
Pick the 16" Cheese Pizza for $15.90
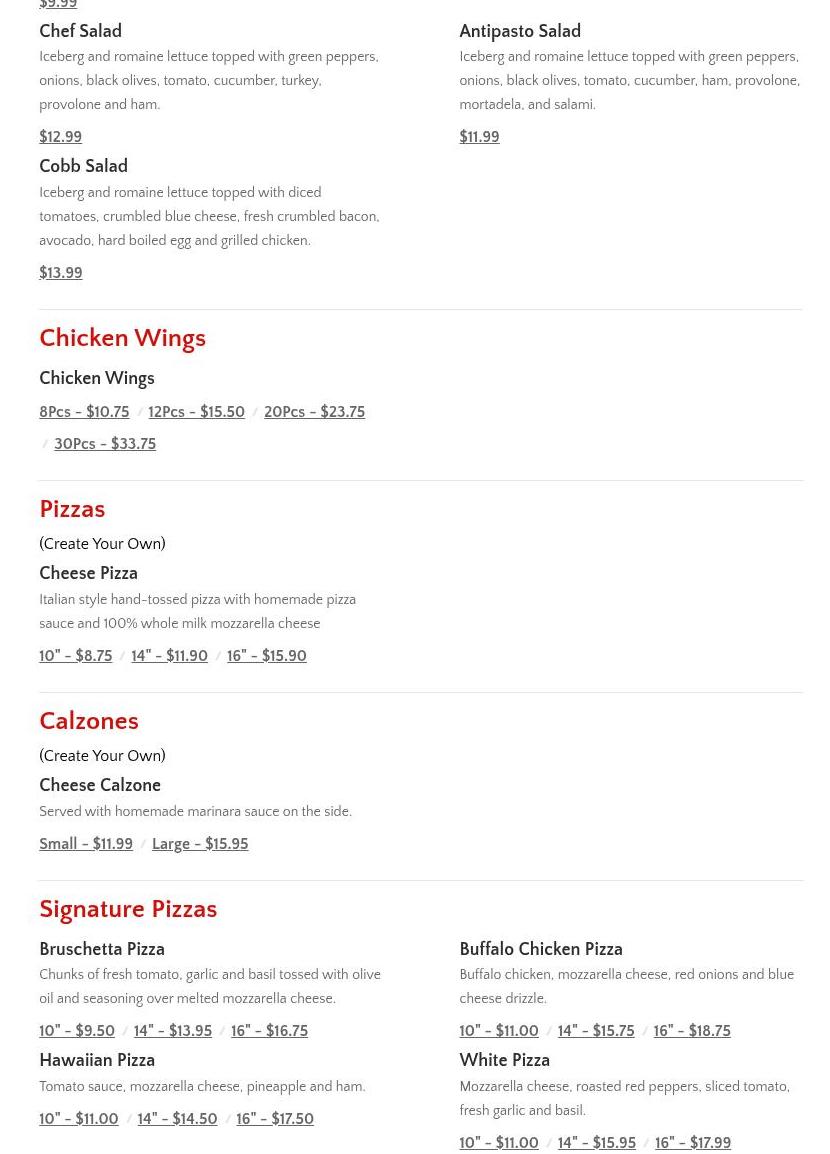(x=266, y=657)
